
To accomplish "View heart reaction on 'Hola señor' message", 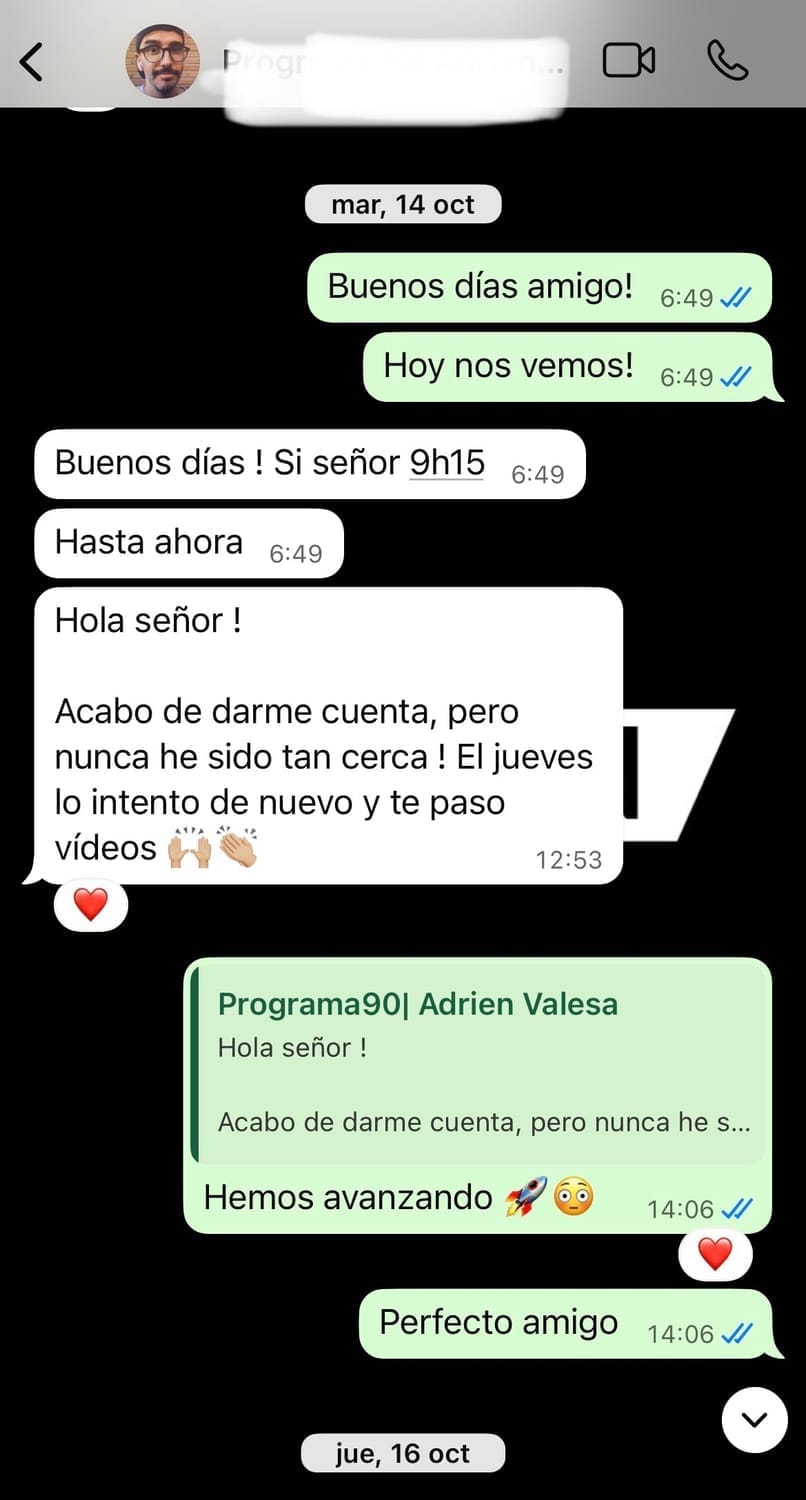I will (91, 905).
